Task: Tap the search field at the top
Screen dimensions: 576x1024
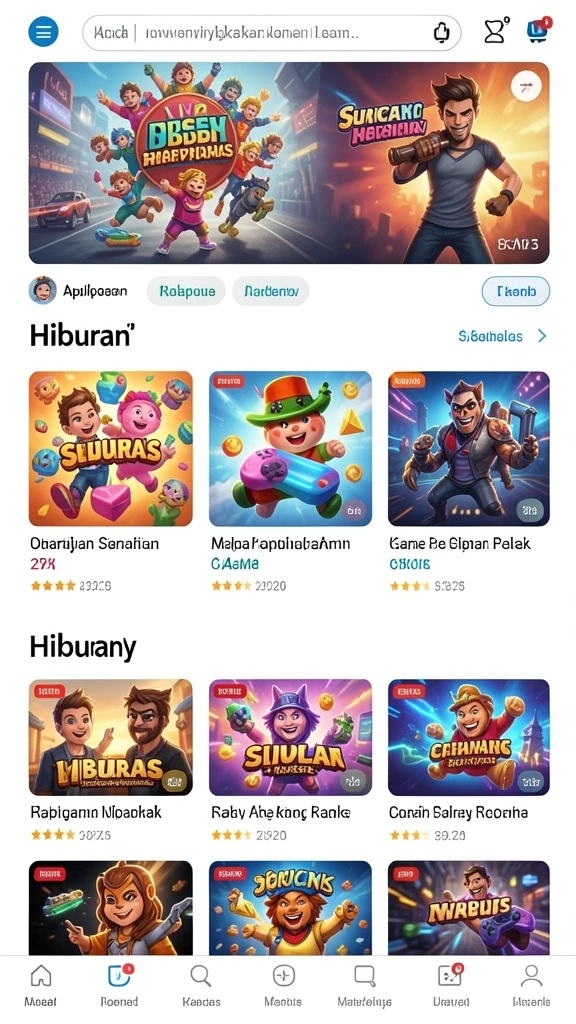Action: tap(271, 33)
